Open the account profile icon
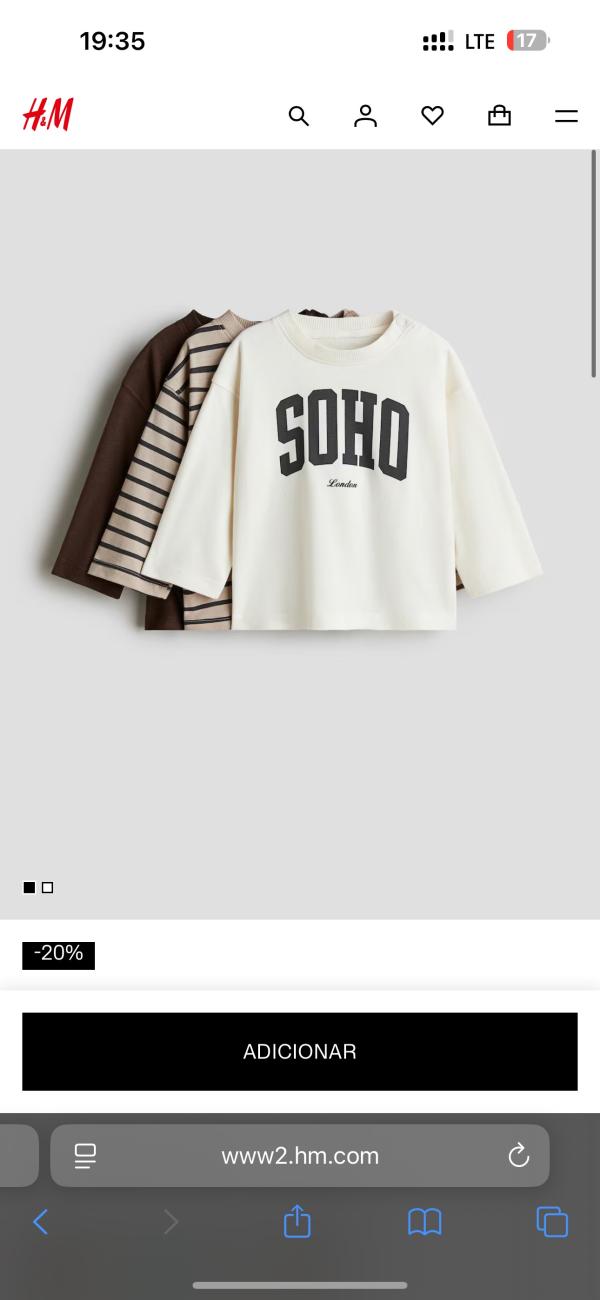Viewport: 600px width, 1300px height. click(x=366, y=116)
